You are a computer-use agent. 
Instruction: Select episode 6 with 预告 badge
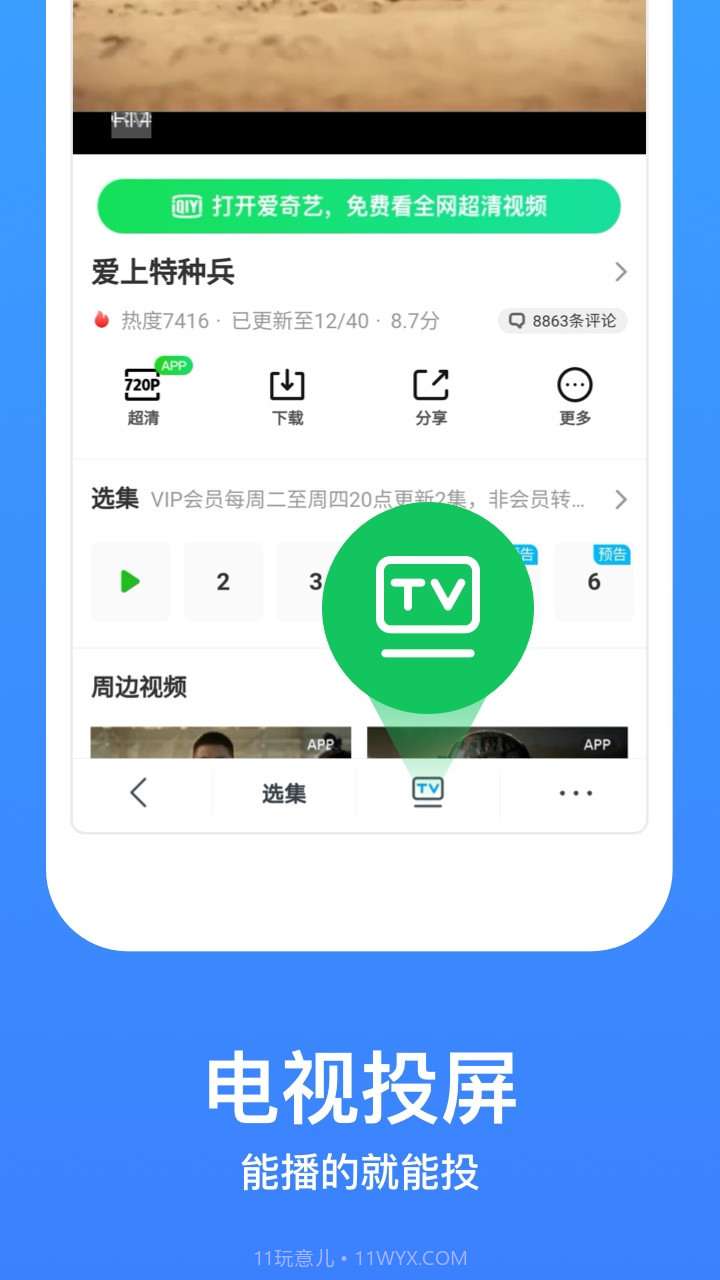click(594, 581)
